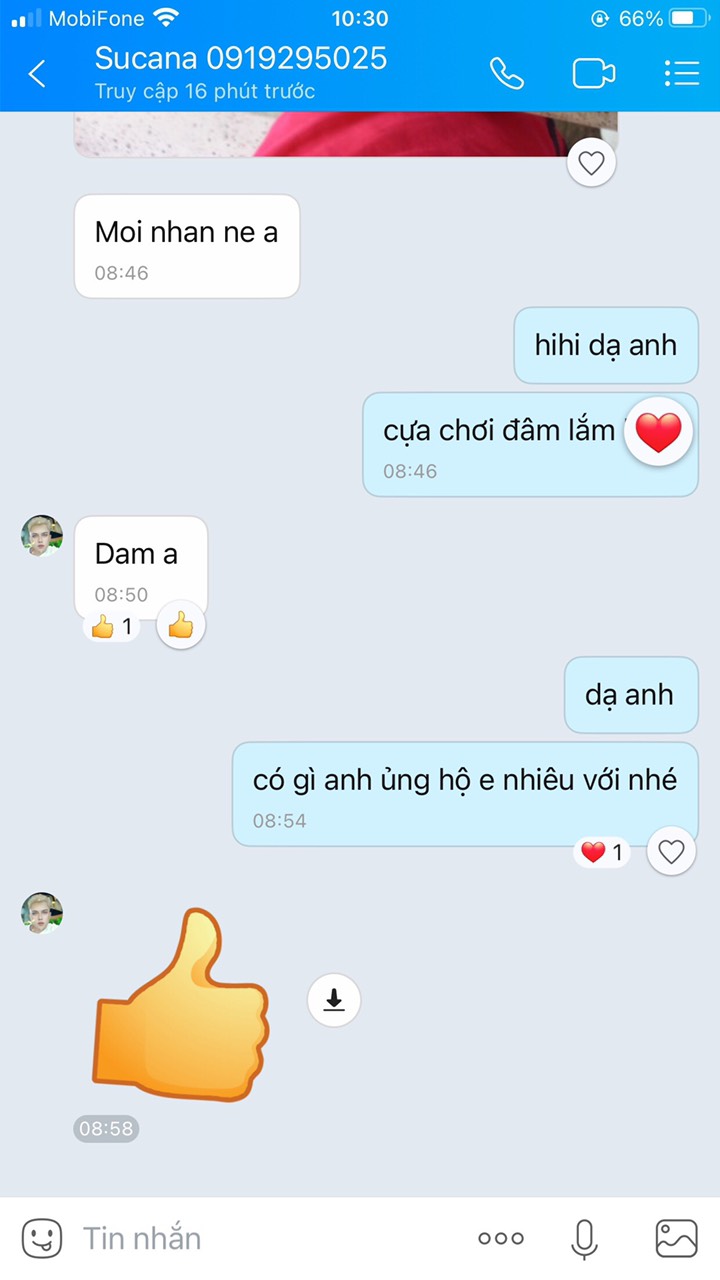Like the photo with the heart icon
The image size is (720, 1280).
(x=591, y=163)
